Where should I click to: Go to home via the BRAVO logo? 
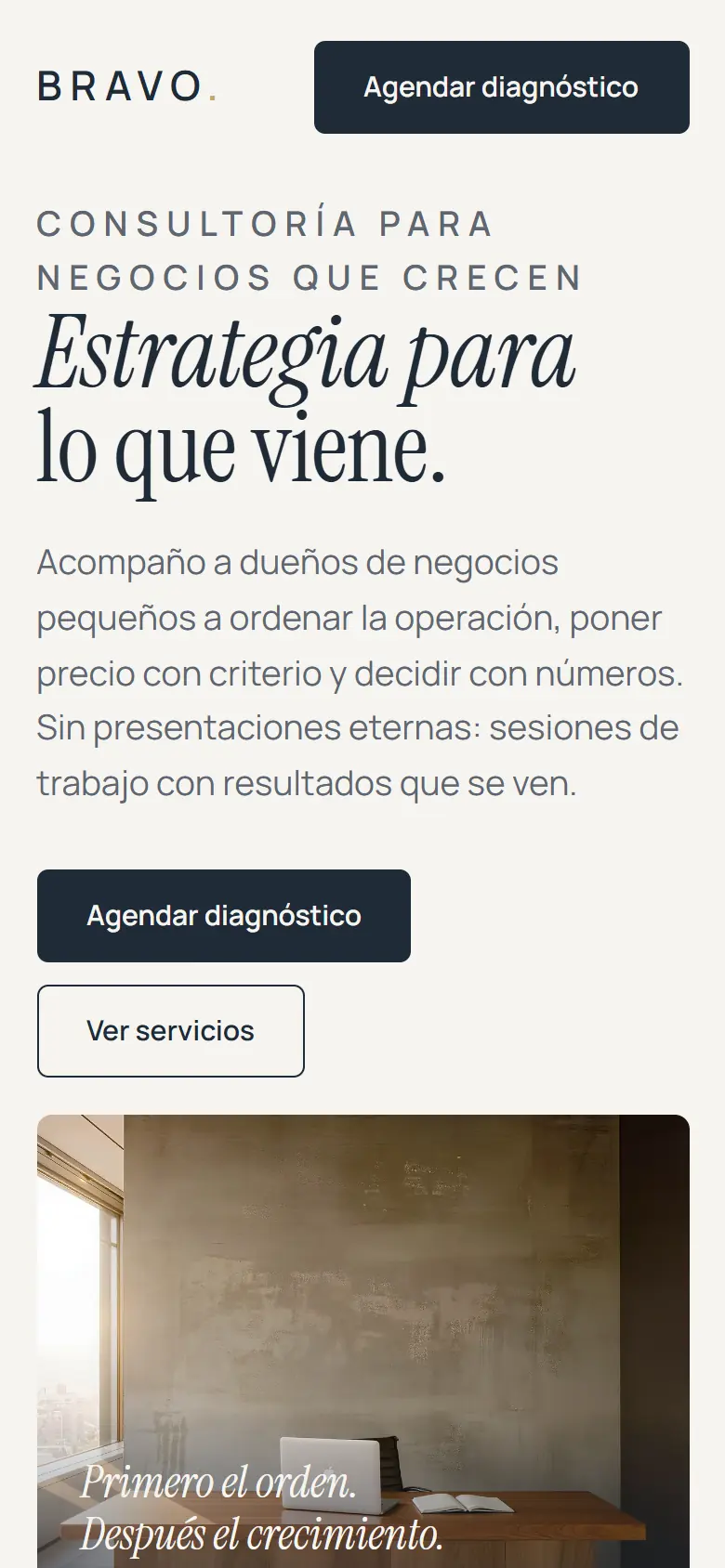click(127, 87)
